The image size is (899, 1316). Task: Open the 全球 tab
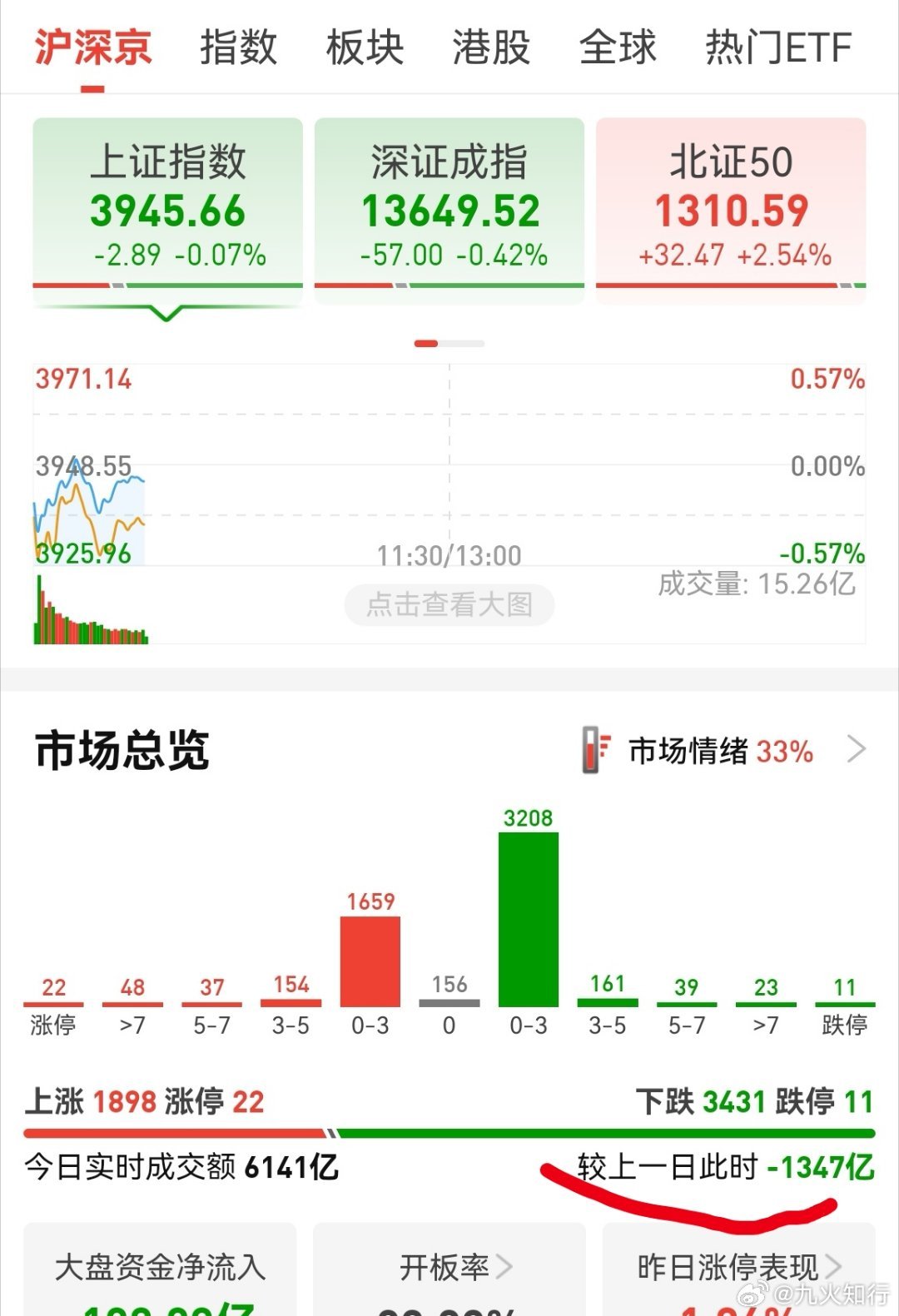[616, 48]
